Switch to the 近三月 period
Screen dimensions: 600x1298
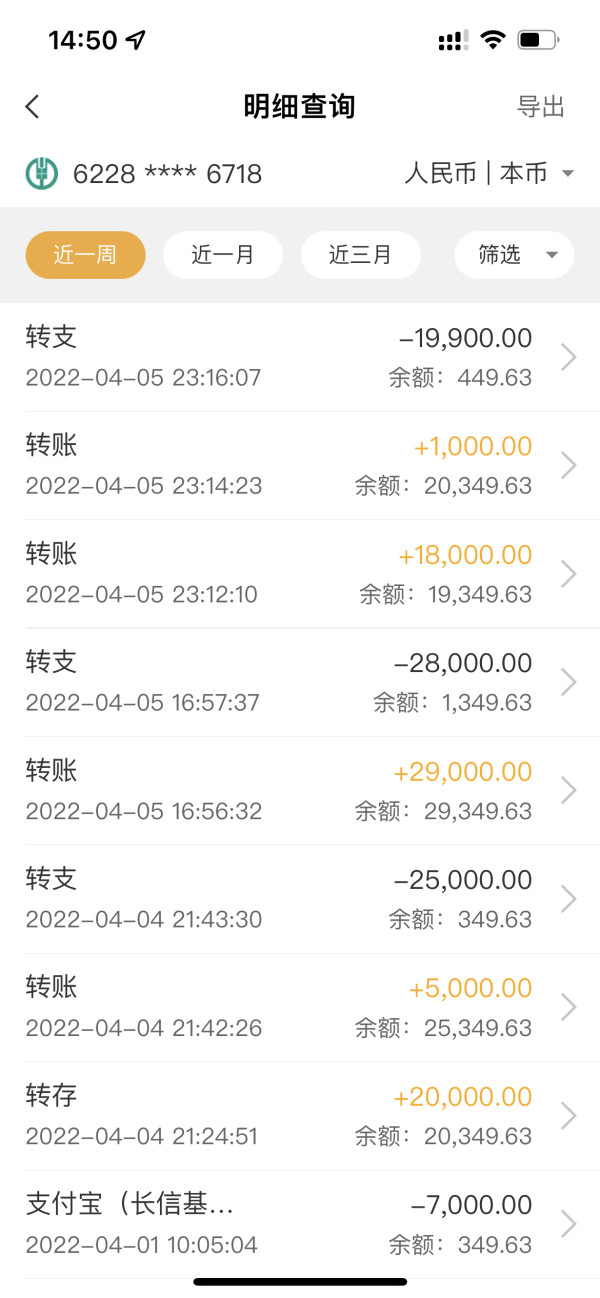360,255
